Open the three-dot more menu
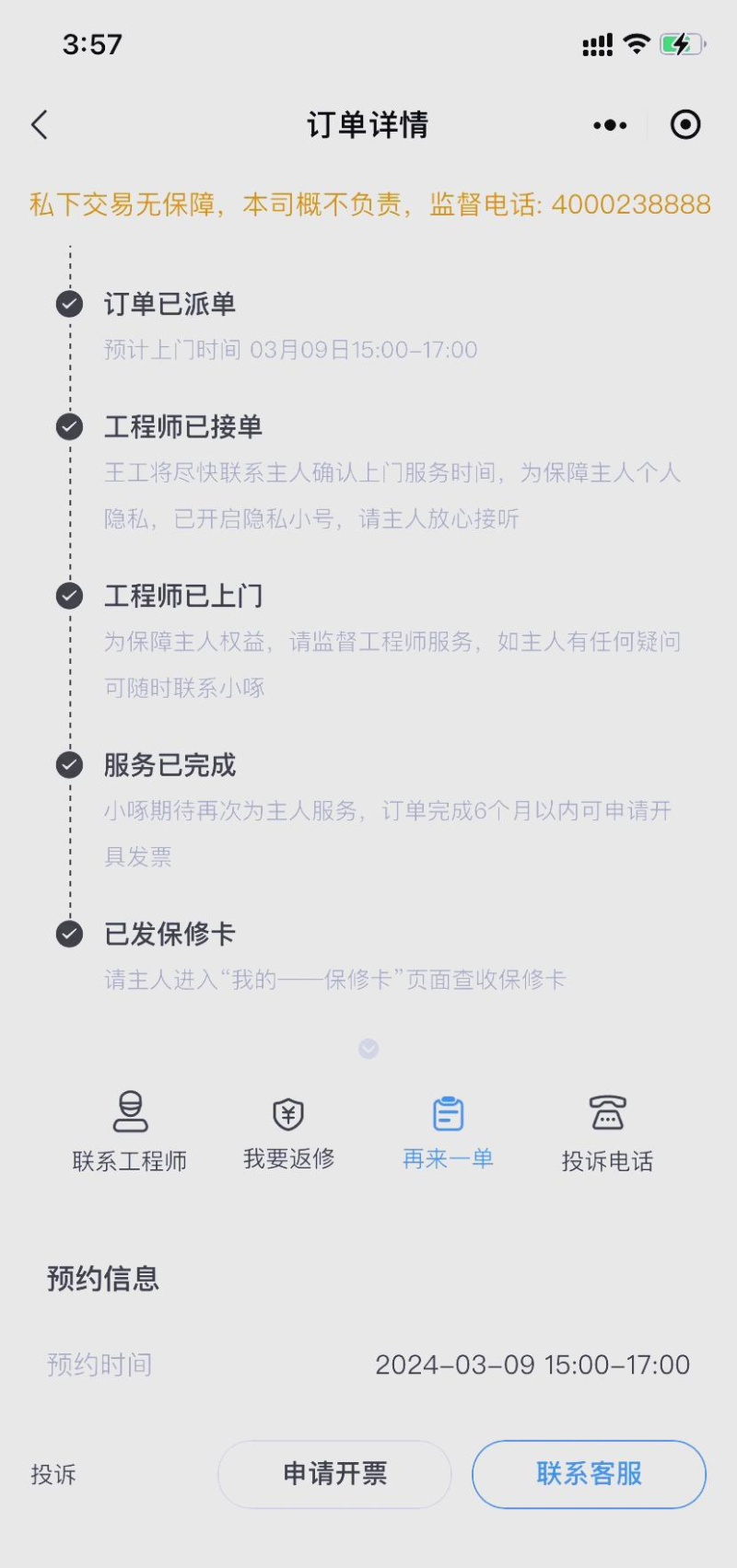The image size is (737, 1568). point(610,125)
